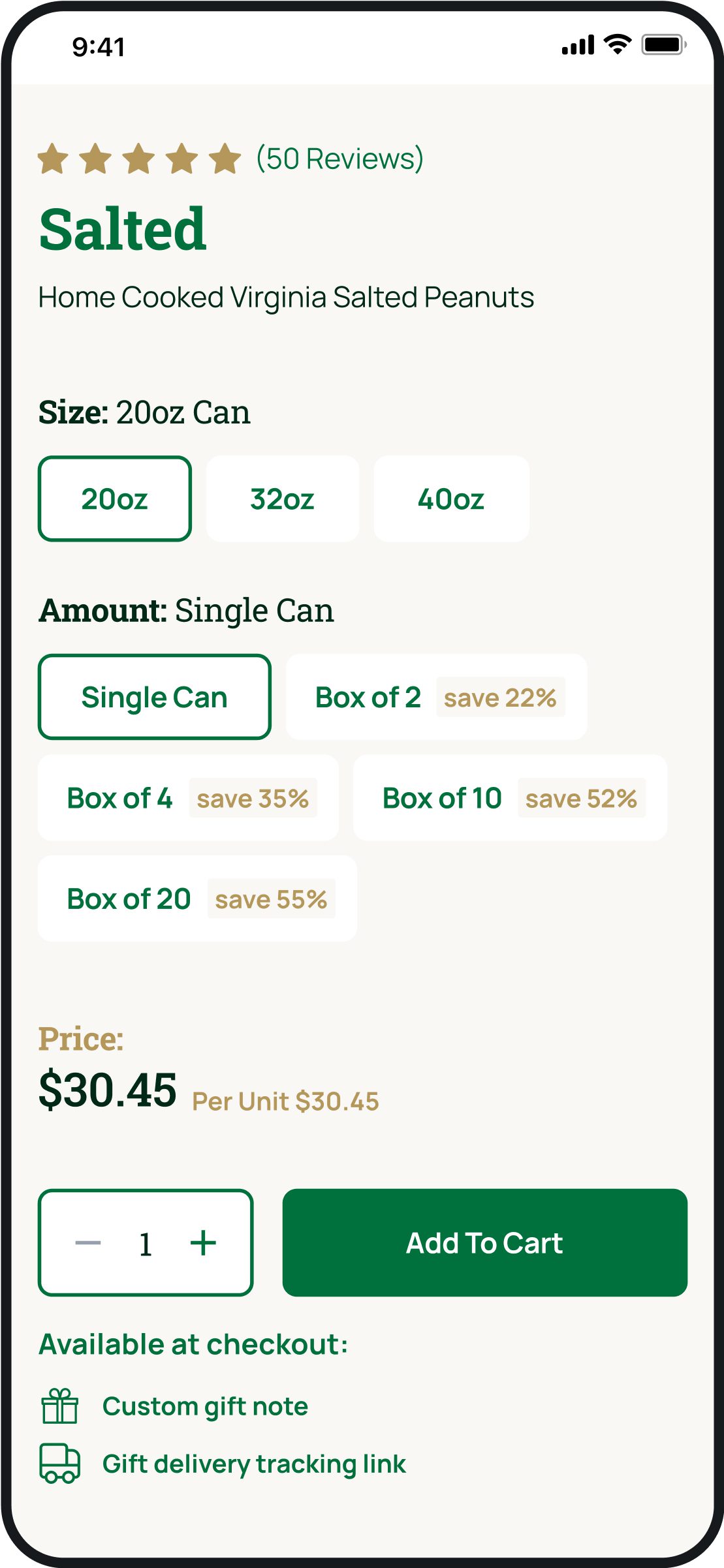Tap the battery indicator in the status bar
This screenshot has width=724, height=1568.
[663, 44]
